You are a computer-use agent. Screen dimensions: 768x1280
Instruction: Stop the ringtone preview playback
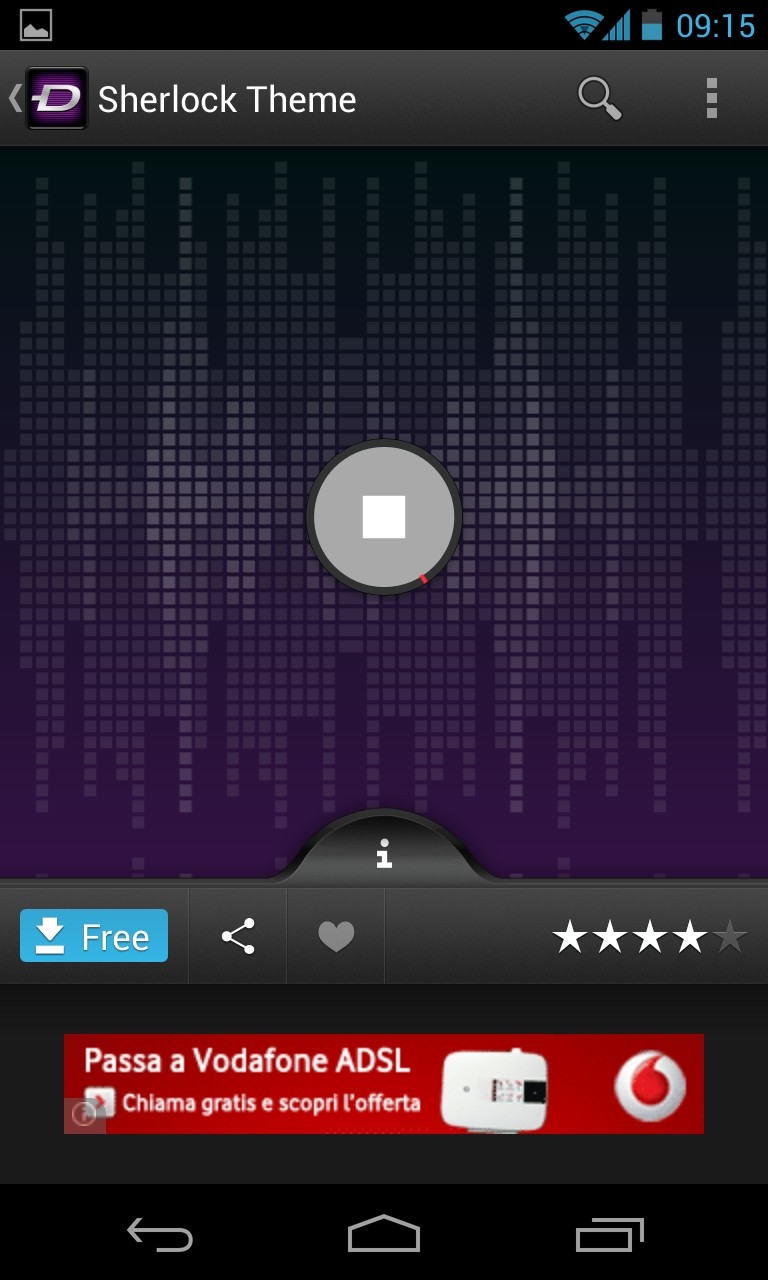click(384, 517)
